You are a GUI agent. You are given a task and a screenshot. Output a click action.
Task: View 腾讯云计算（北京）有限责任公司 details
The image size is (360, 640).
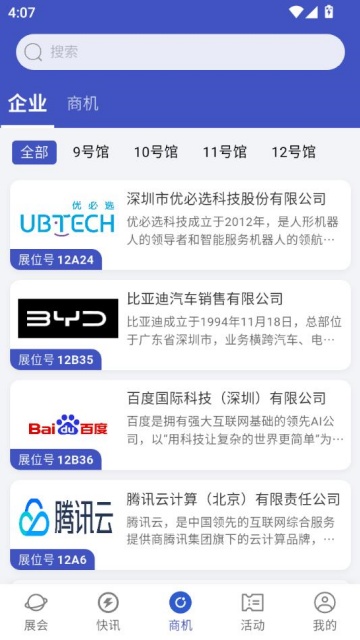click(180, 525)
